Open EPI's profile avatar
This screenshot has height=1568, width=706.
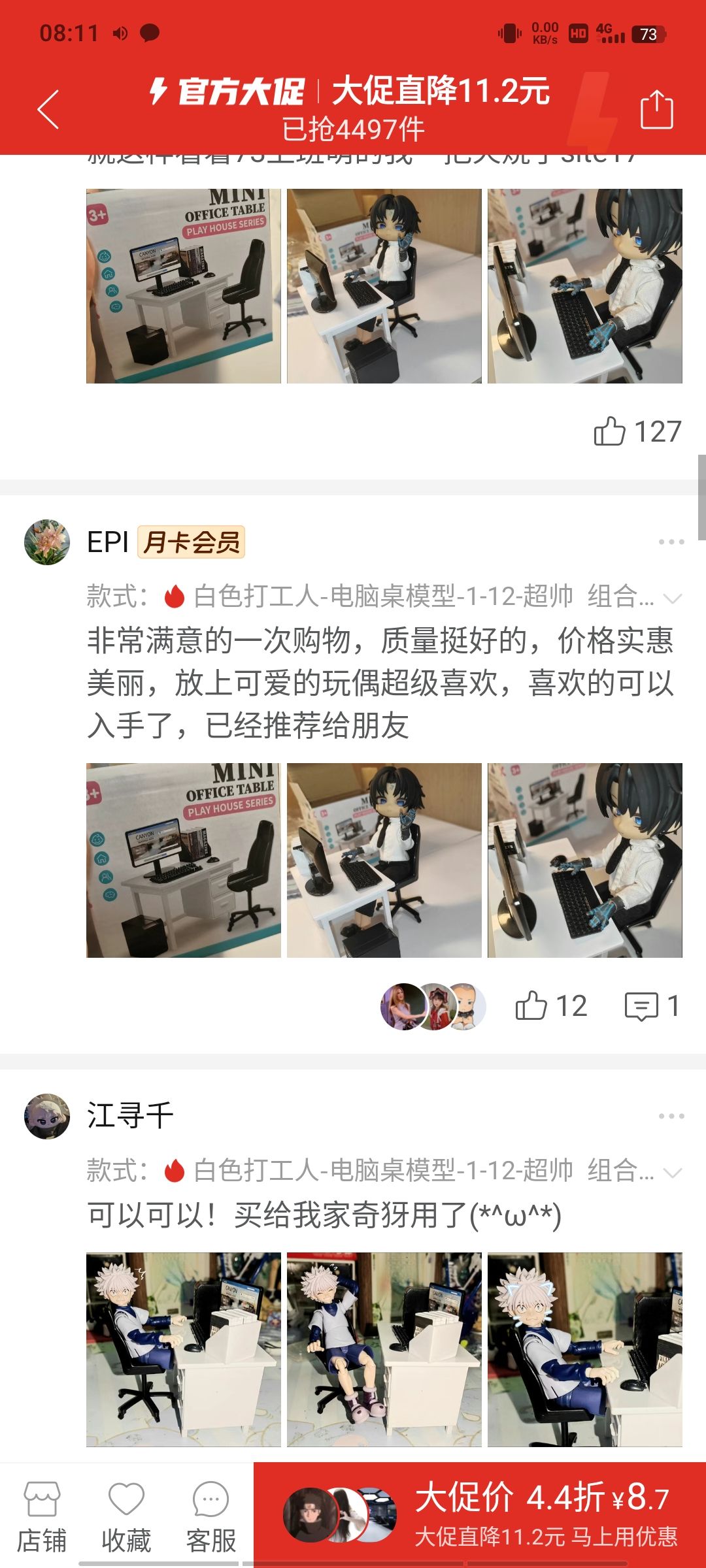47,542
